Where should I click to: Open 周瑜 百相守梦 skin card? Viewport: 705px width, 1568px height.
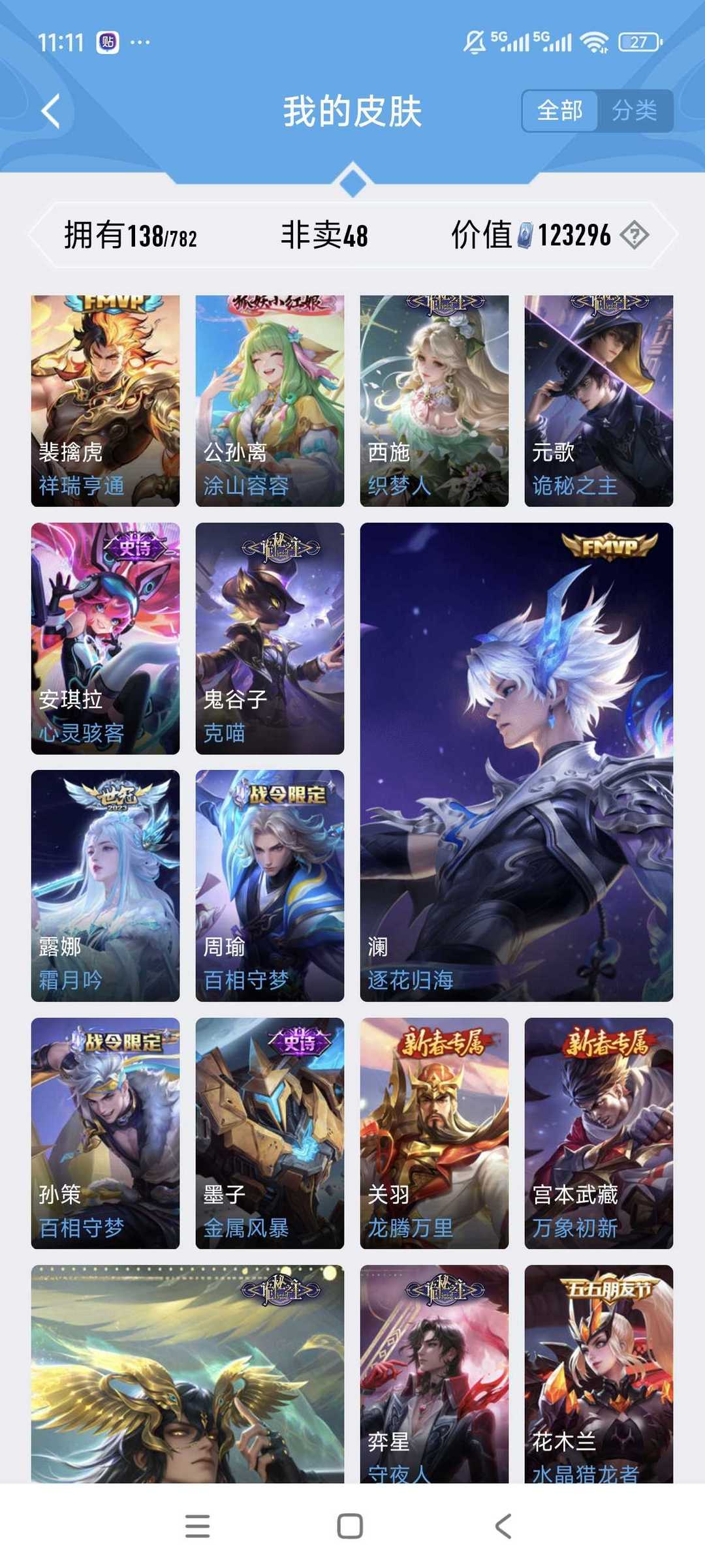click(x=270, y=885)
